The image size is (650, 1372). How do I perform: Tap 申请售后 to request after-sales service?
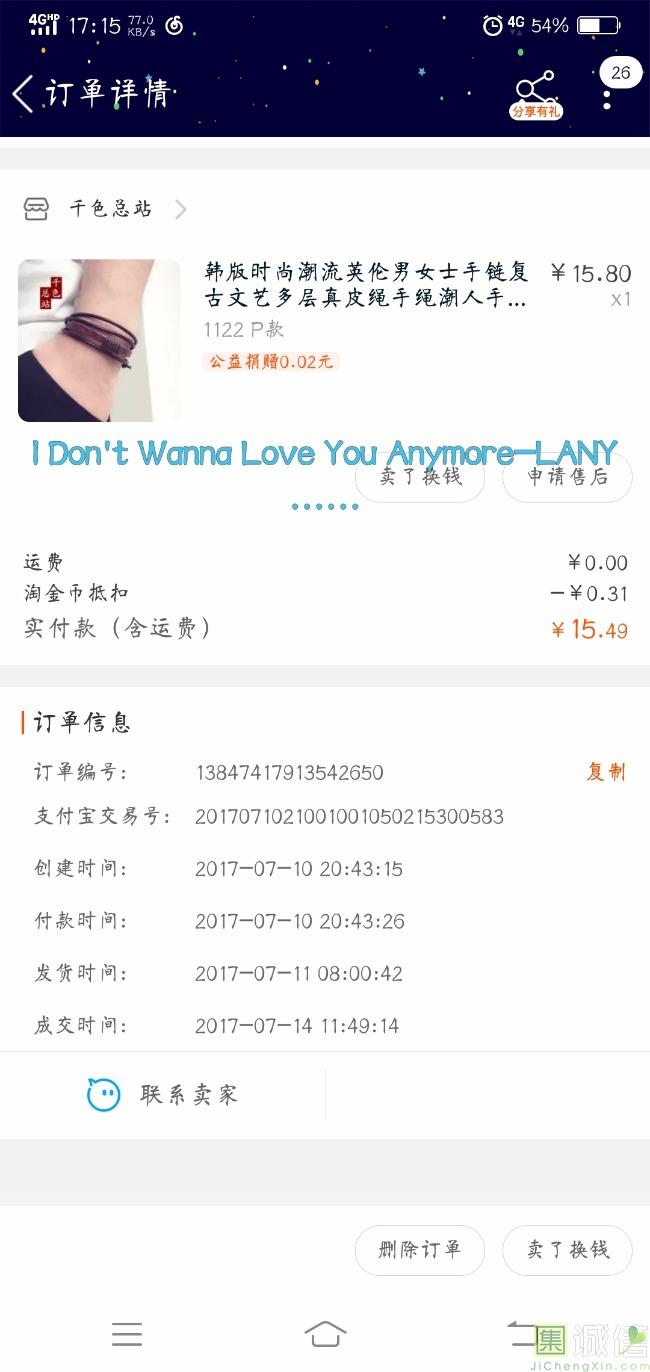[x=567, y=477]
